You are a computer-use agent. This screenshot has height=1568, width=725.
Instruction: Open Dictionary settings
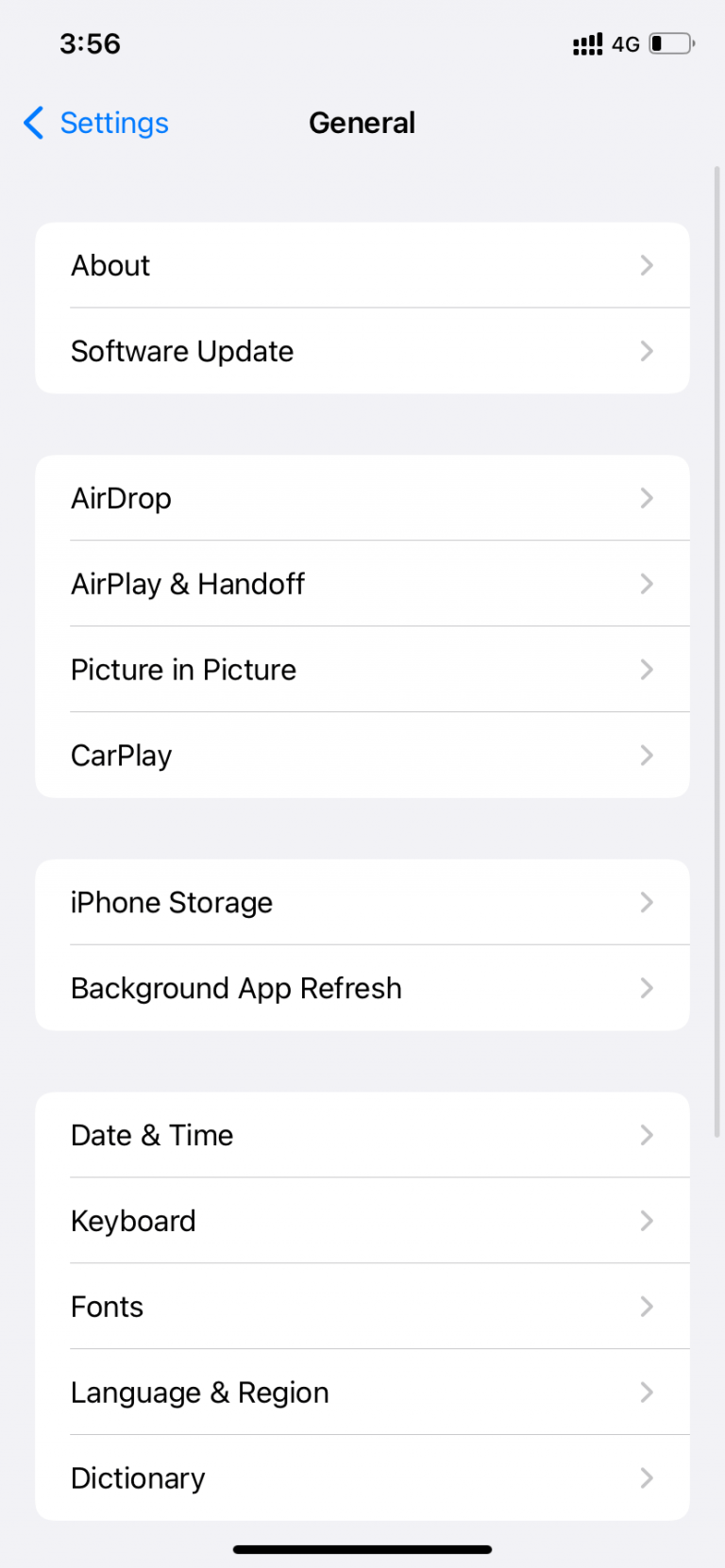point(362,1478)
